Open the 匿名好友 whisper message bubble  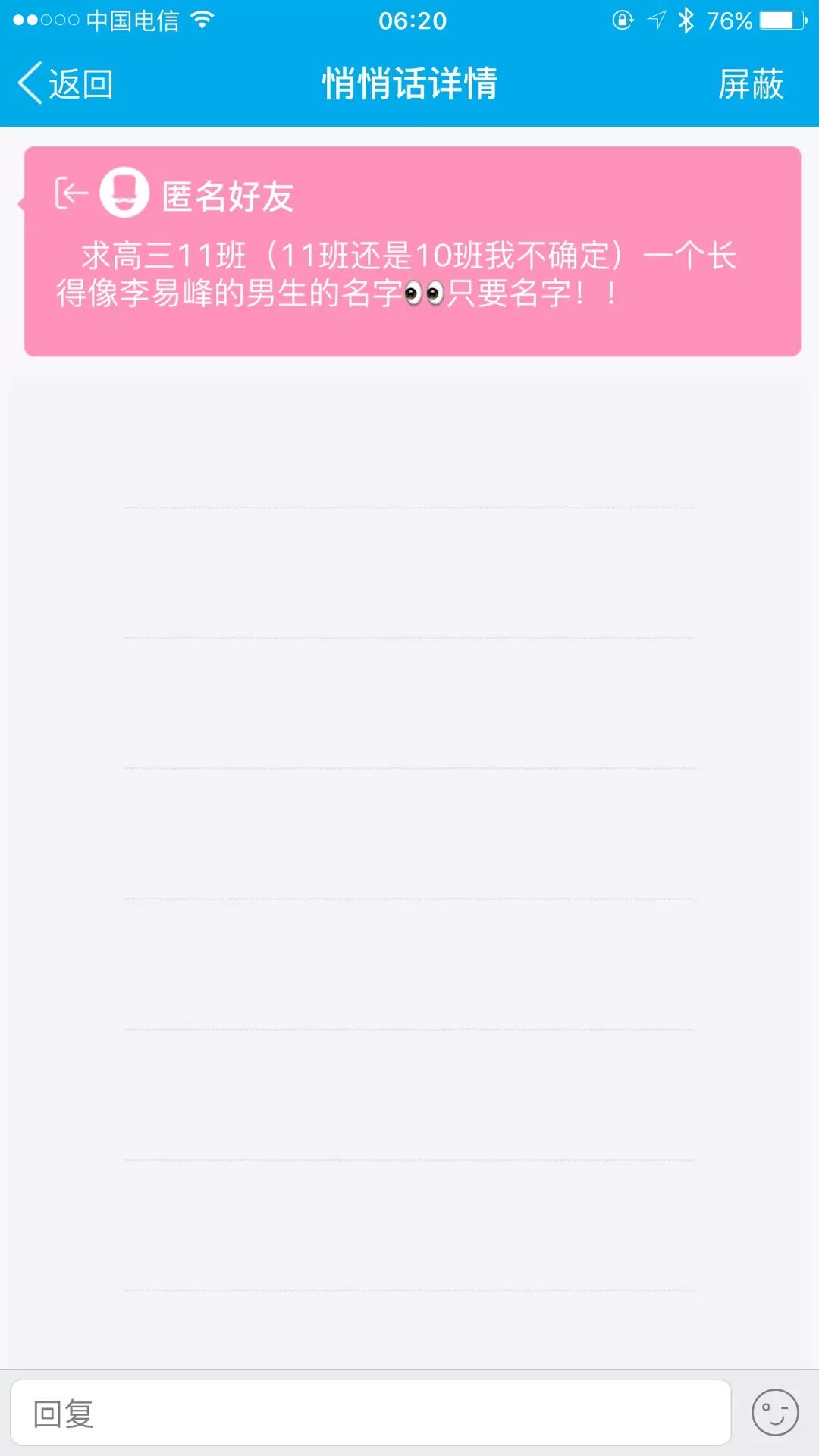tap(413, 252)
